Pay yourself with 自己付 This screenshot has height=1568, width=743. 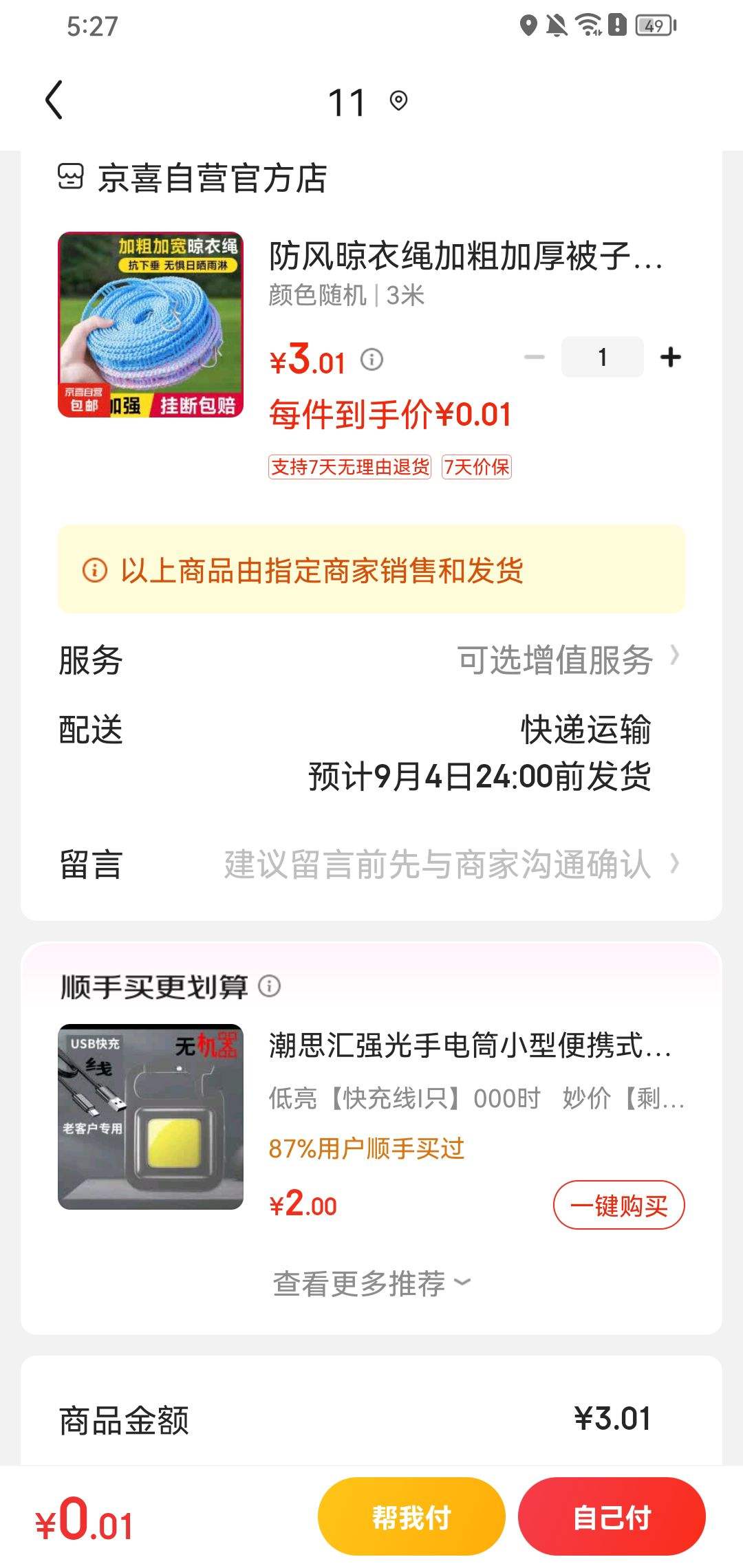point(612,1517)
